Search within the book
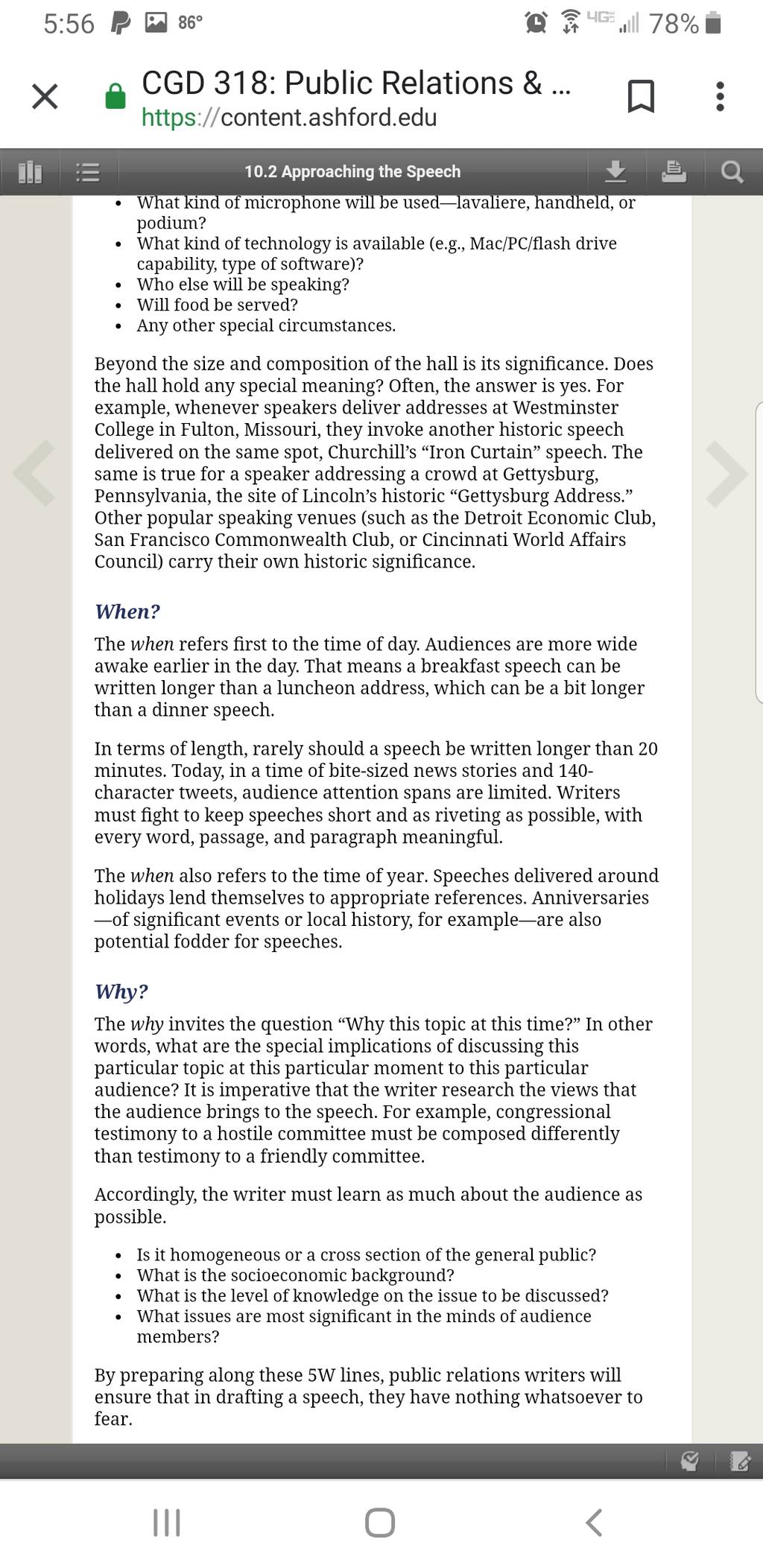Image resolution: width=763 pixels, height=1568 pixels. 732,172
